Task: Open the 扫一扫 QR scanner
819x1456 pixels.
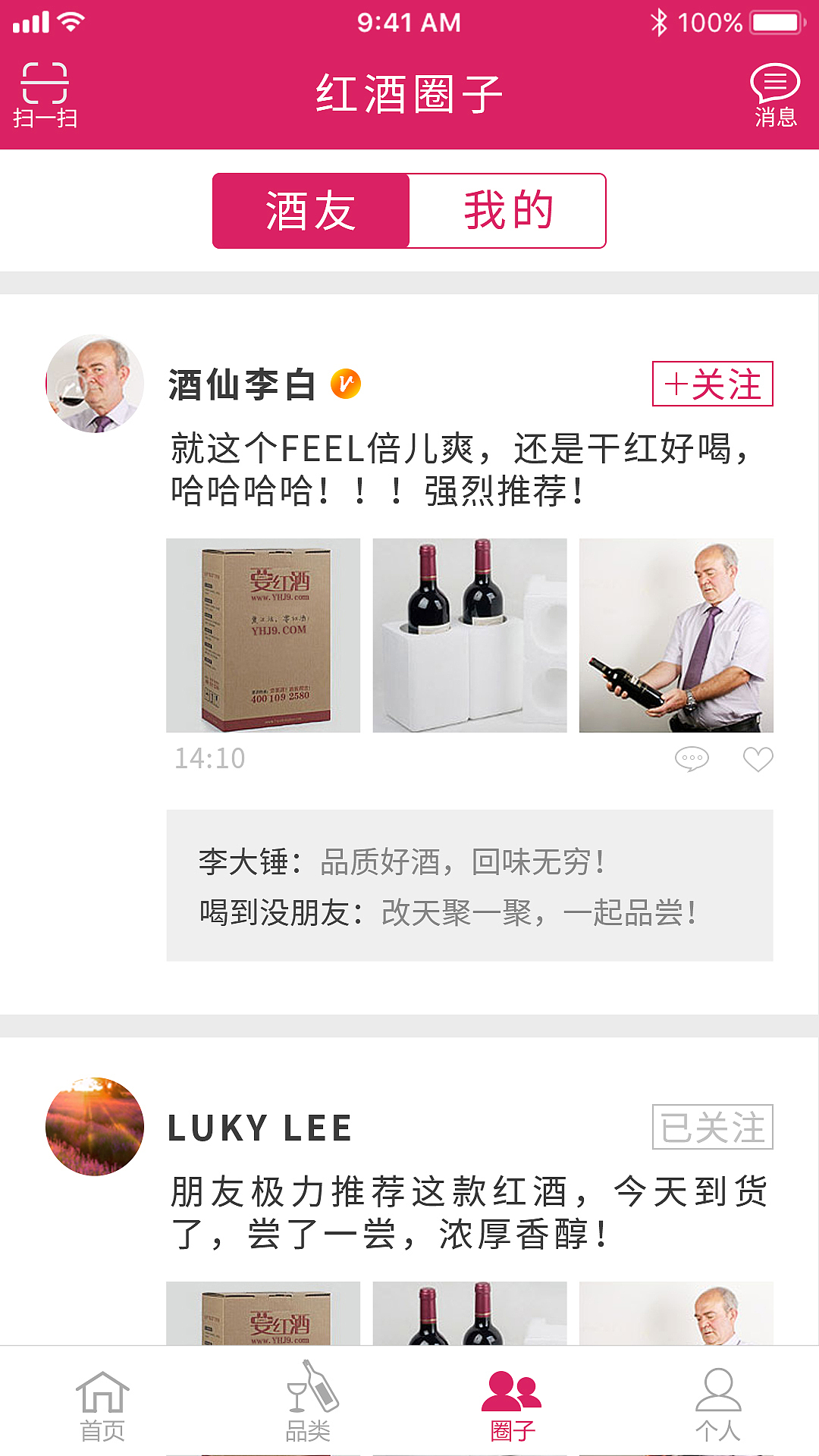Action: point(43,91)
